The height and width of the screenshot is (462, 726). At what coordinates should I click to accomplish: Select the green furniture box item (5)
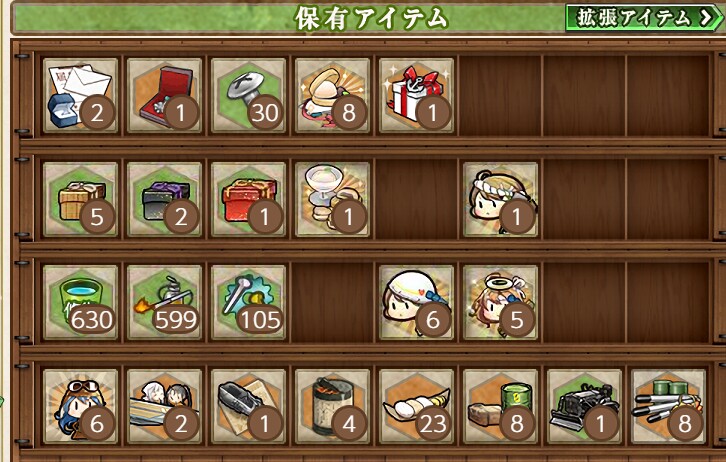pyautogui.click(x=80, y=199)
